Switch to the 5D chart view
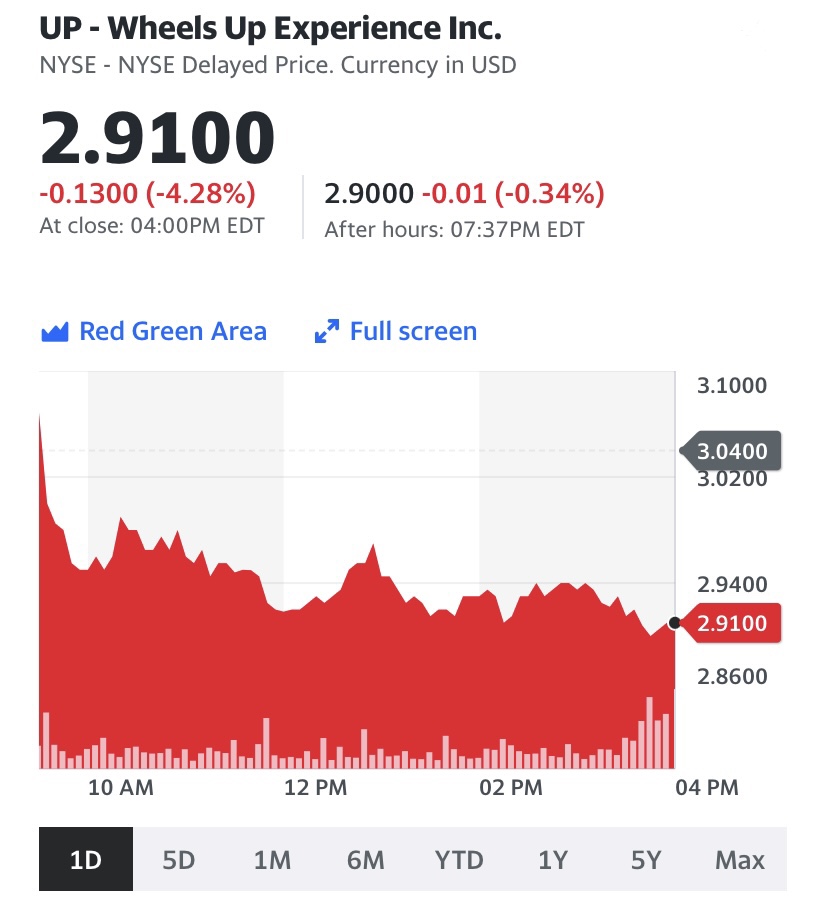Screen dimensions: 826x907 click(x=178, y=858)
